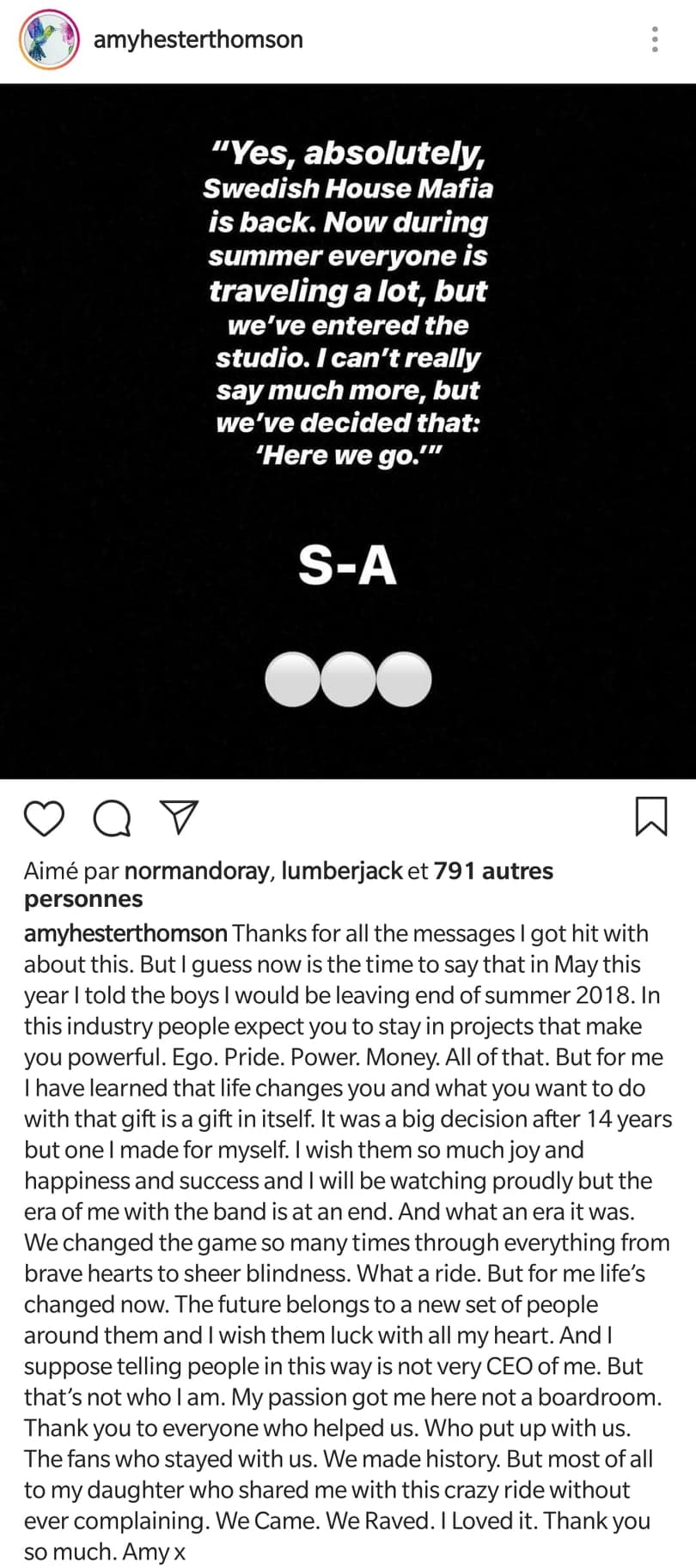Open lumberjack's profile from the likes line

(342, 871)
